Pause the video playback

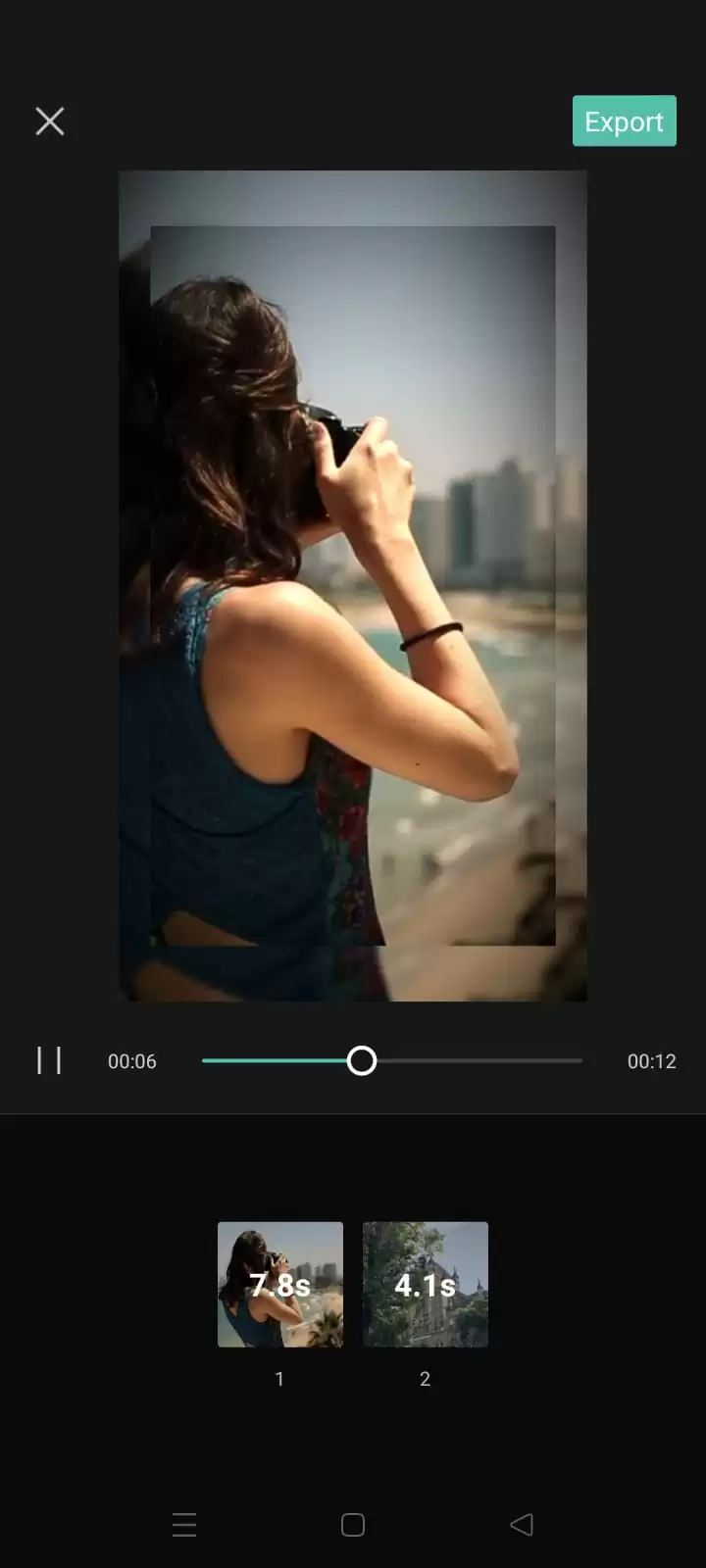click(x=49, y=1060)
